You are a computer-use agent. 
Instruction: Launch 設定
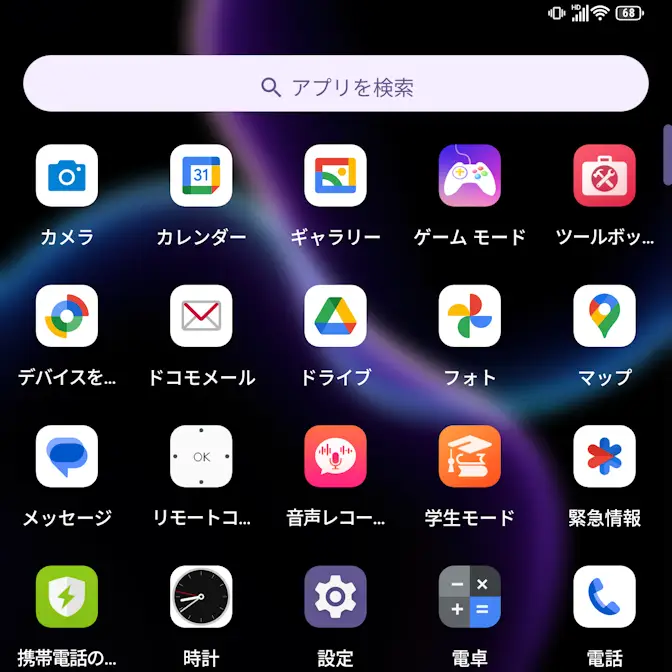point(335,597)
